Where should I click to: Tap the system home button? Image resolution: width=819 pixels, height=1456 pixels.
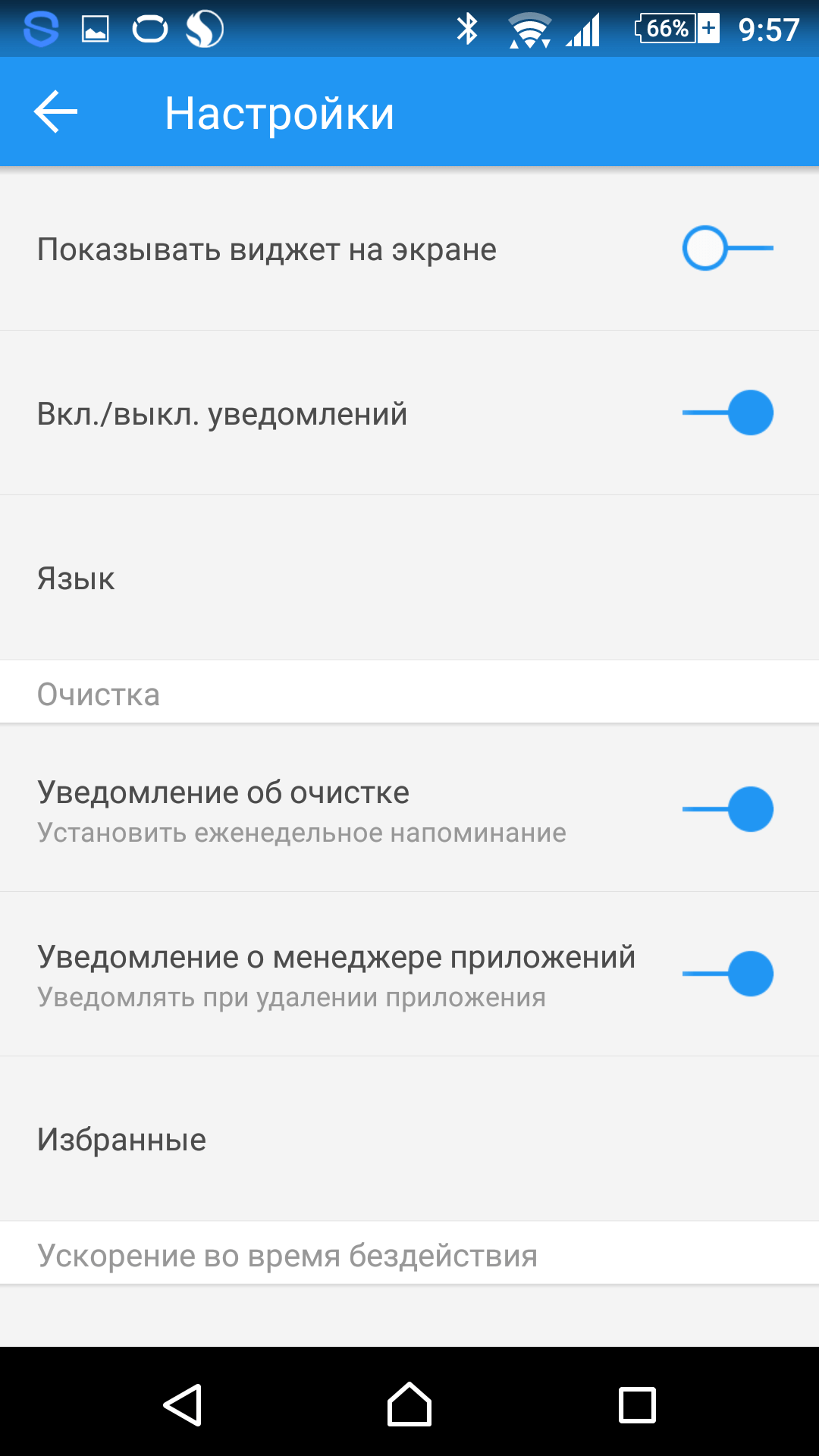409,1404
